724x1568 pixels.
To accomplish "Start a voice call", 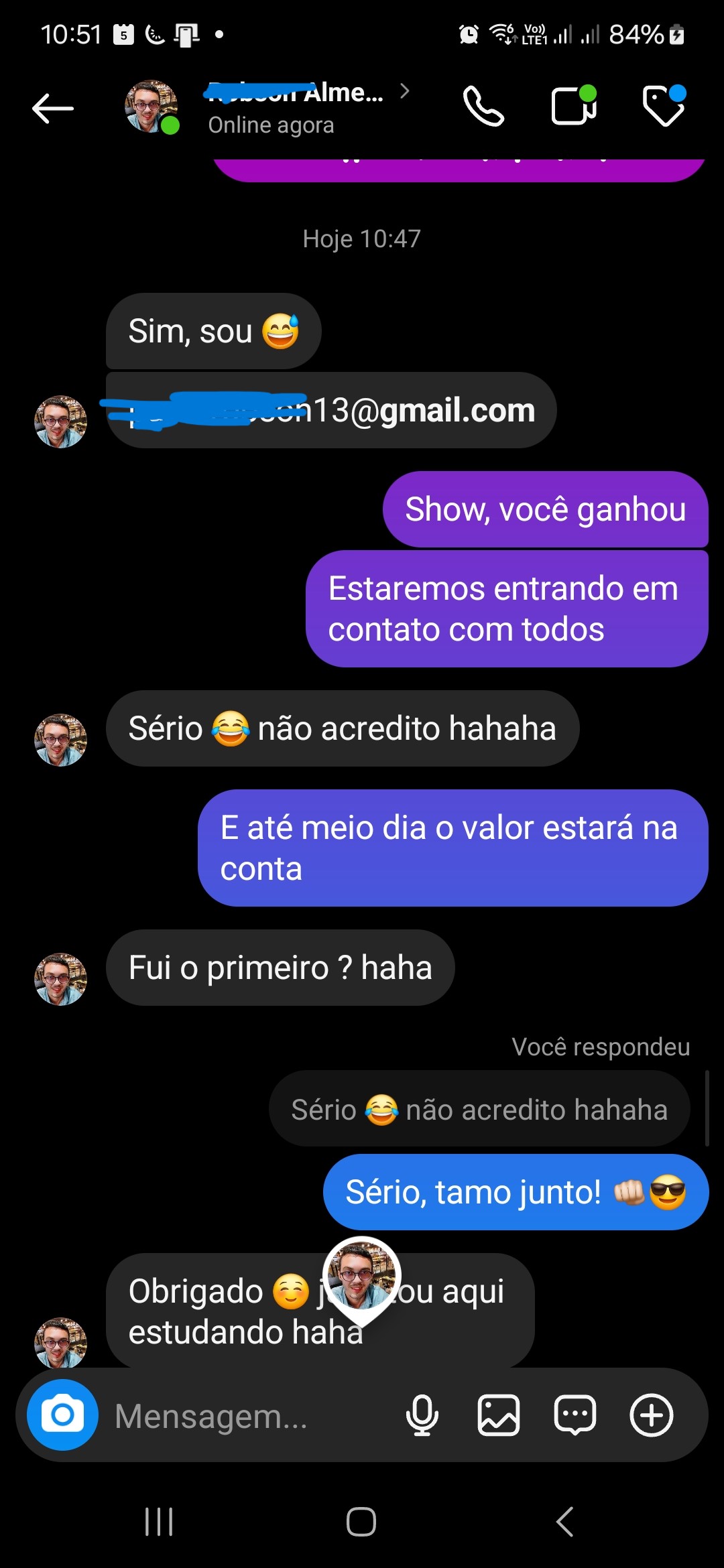I will pos(483,107).
